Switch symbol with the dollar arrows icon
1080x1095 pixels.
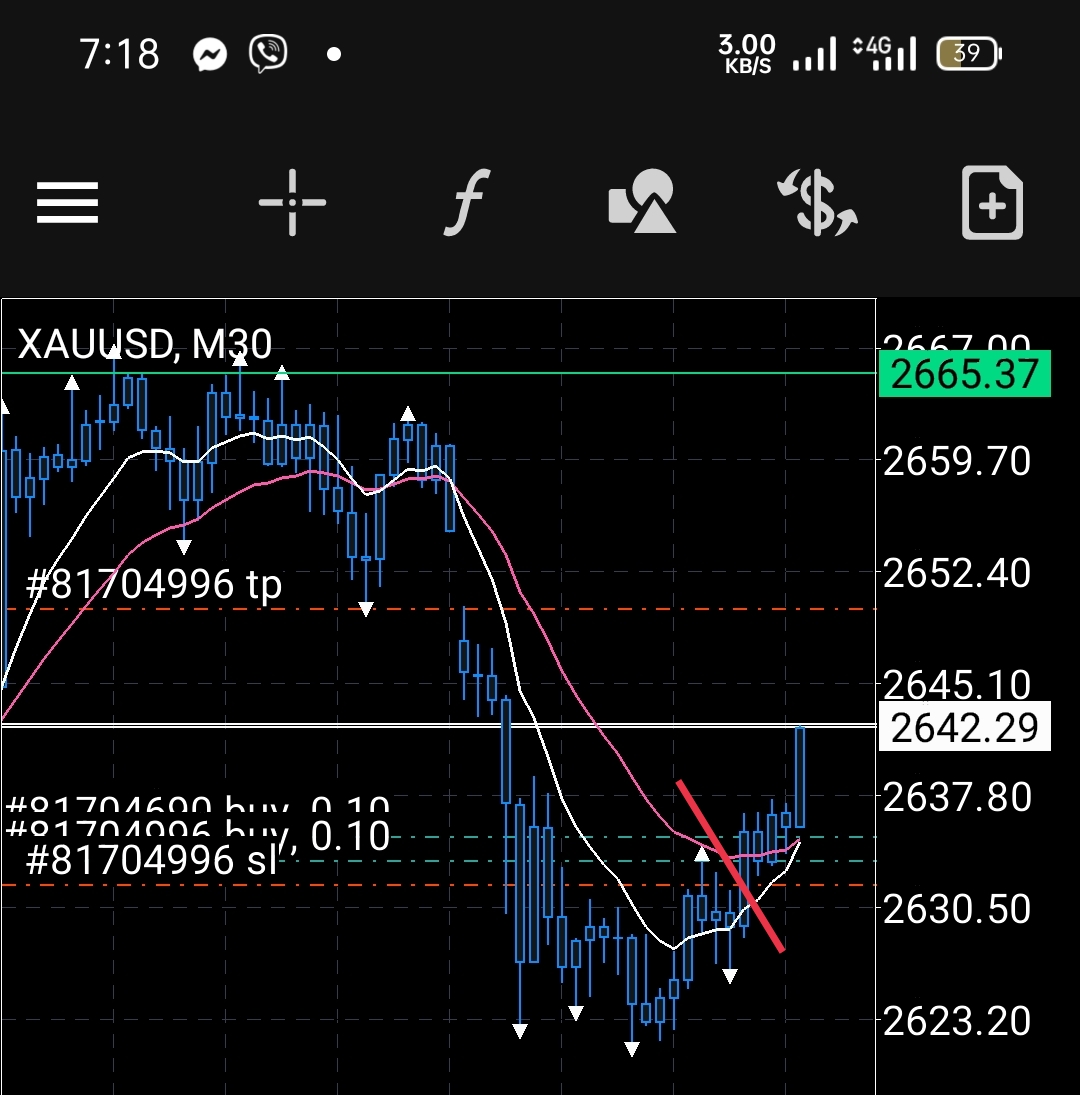pyautogui.click(x=818, y=203)
